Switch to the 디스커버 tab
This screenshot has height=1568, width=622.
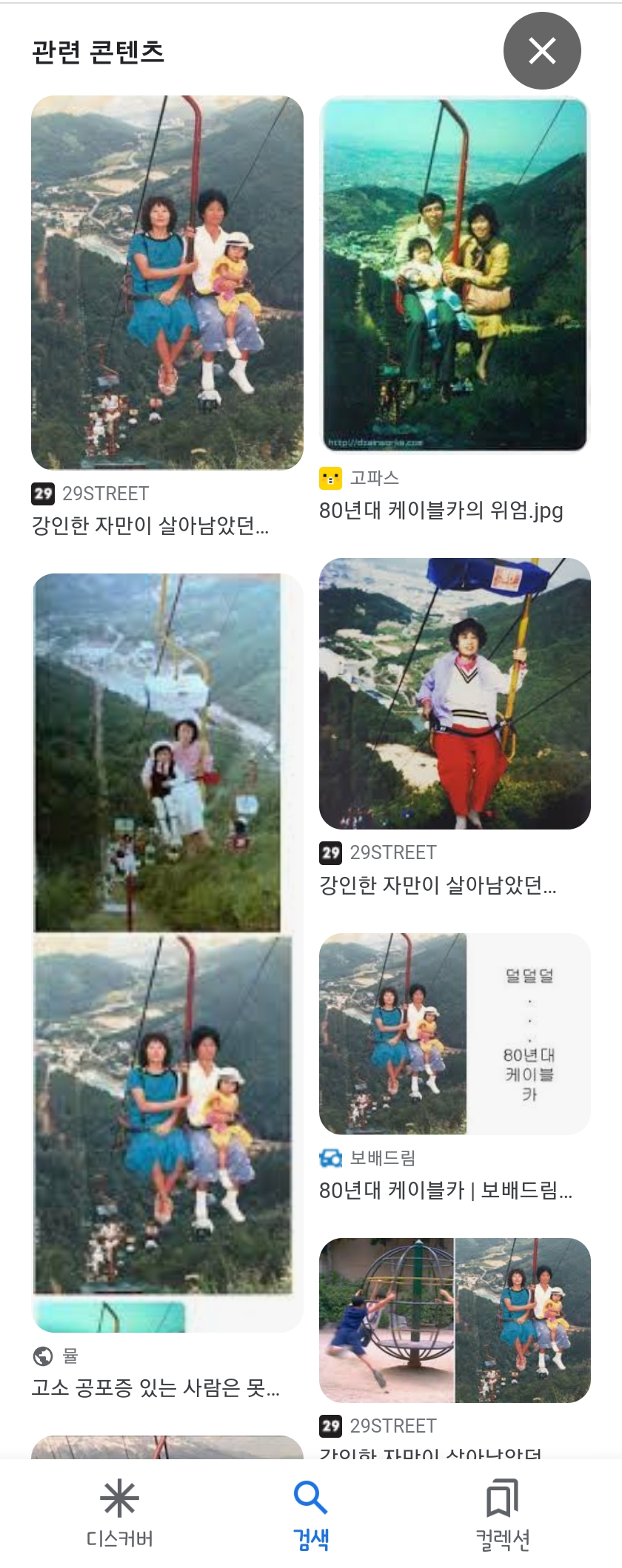click(119, 1513)
